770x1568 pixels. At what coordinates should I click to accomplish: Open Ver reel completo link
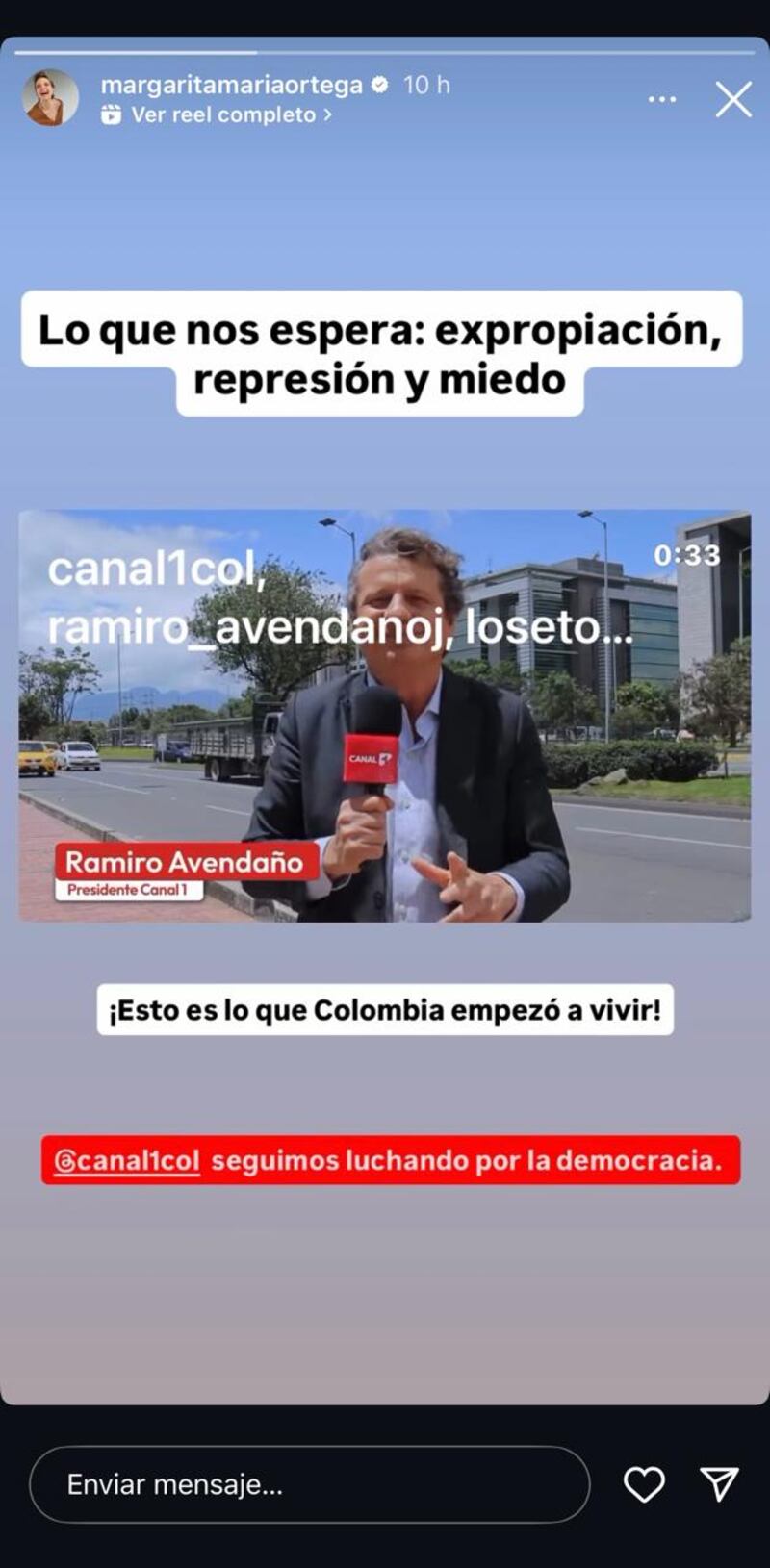(223, 114)
